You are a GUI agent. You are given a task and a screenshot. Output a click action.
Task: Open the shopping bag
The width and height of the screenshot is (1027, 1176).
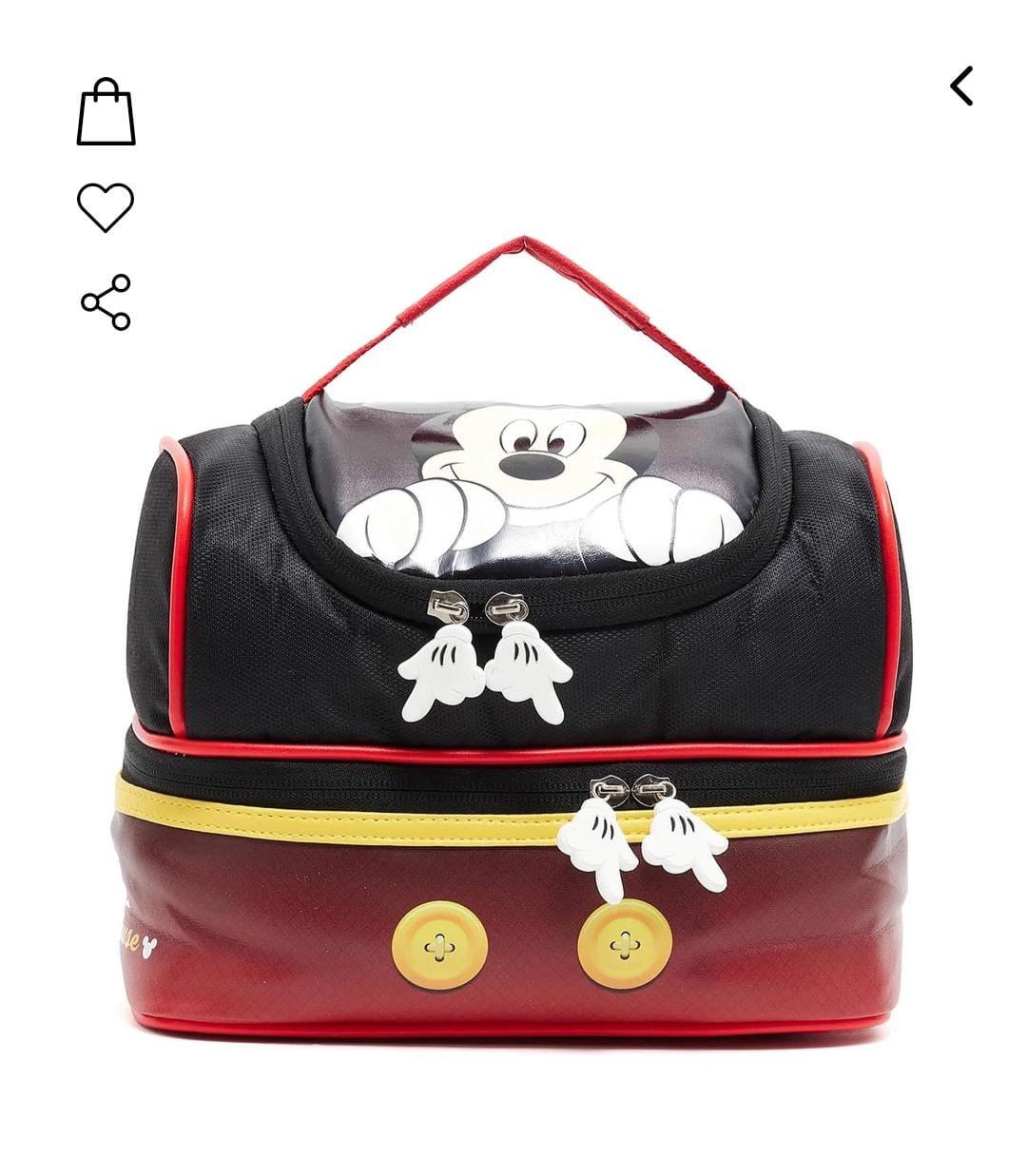[106, 112]
